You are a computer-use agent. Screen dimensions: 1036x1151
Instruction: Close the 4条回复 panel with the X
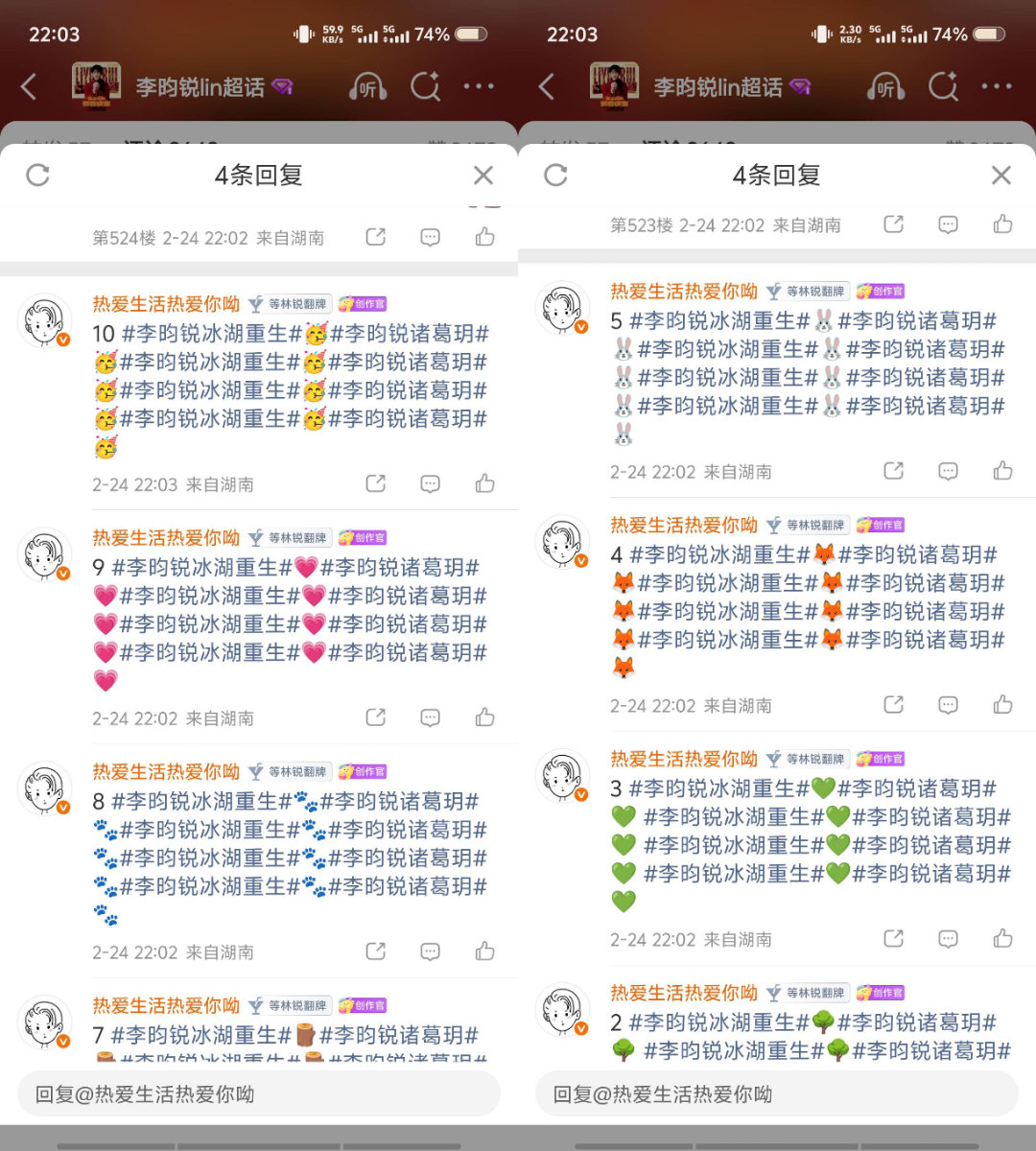pos(483,176)
